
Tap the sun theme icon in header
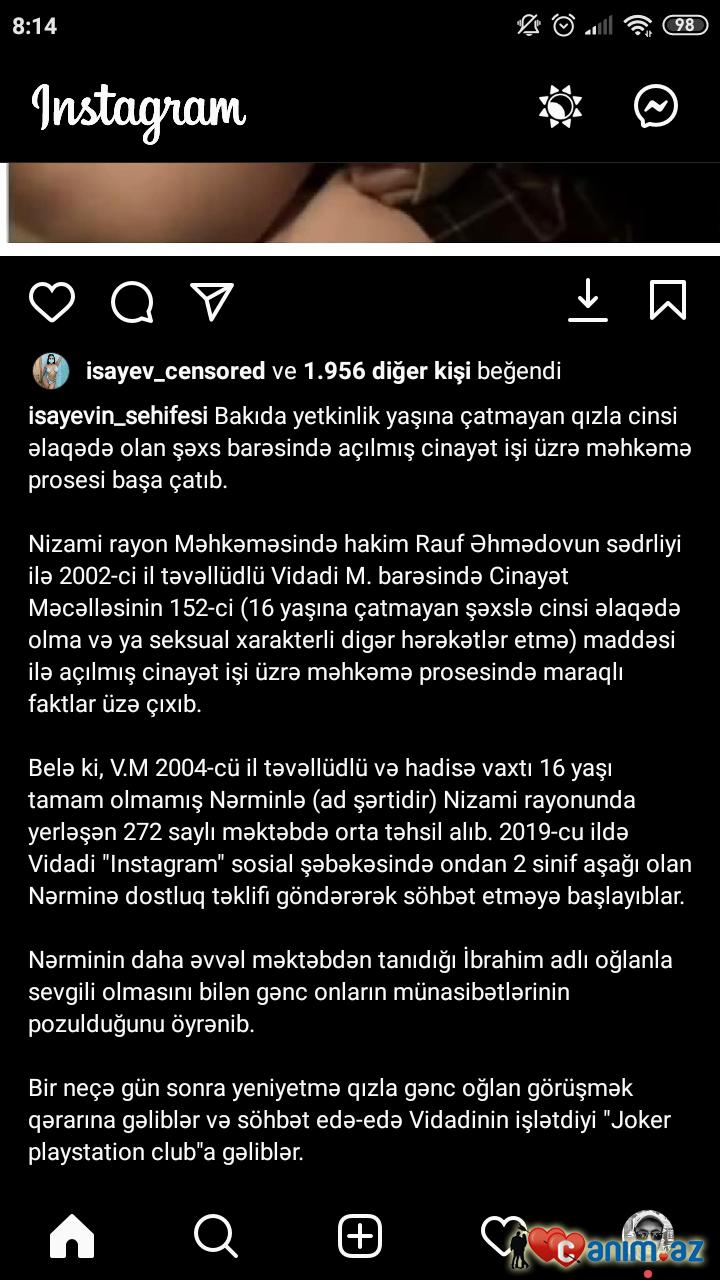point(560,106)
